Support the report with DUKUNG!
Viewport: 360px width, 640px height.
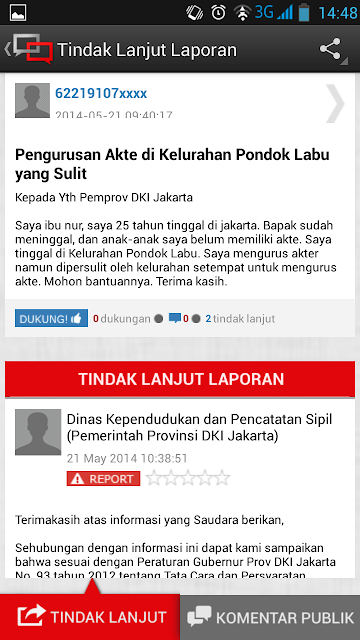[51, 318]
